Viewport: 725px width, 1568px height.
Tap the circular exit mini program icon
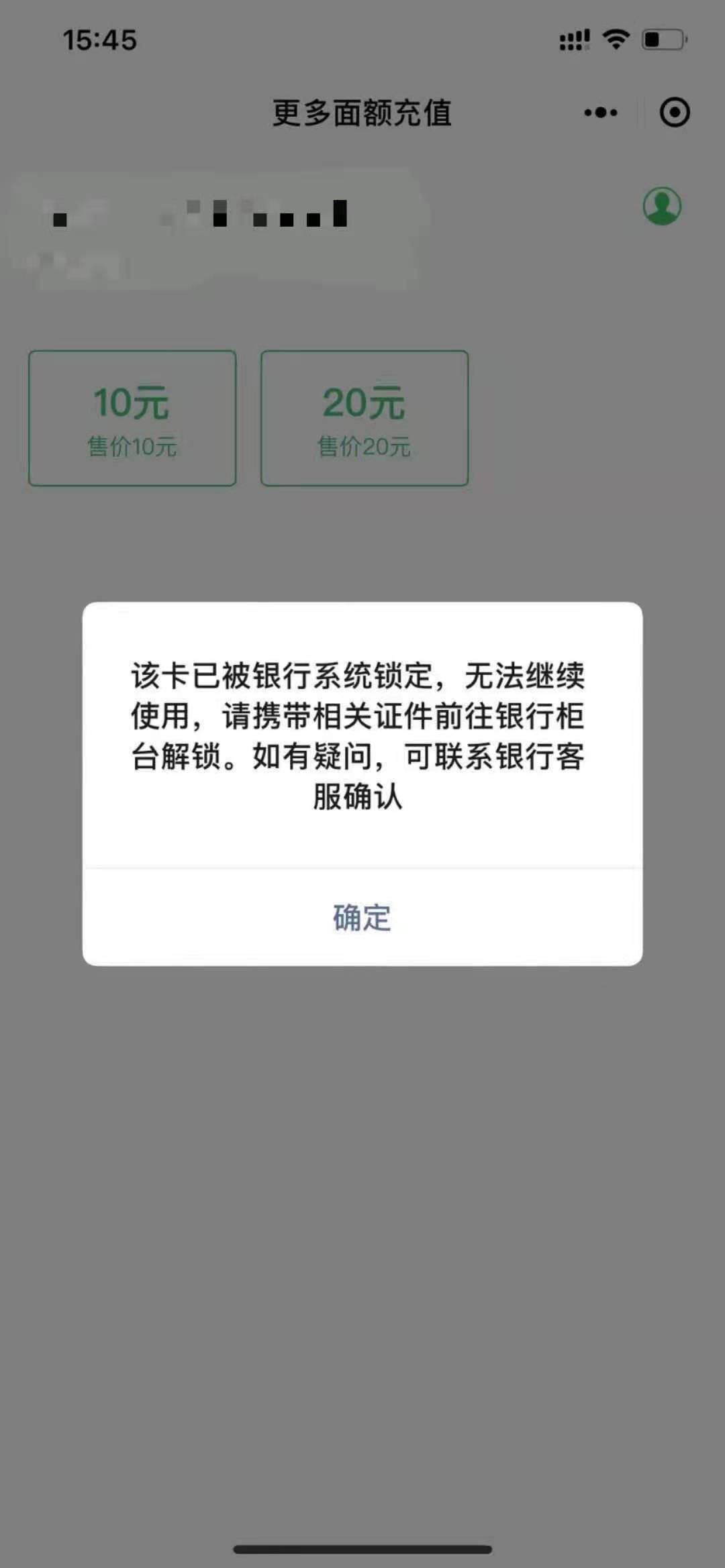click(x=674, y=113)
